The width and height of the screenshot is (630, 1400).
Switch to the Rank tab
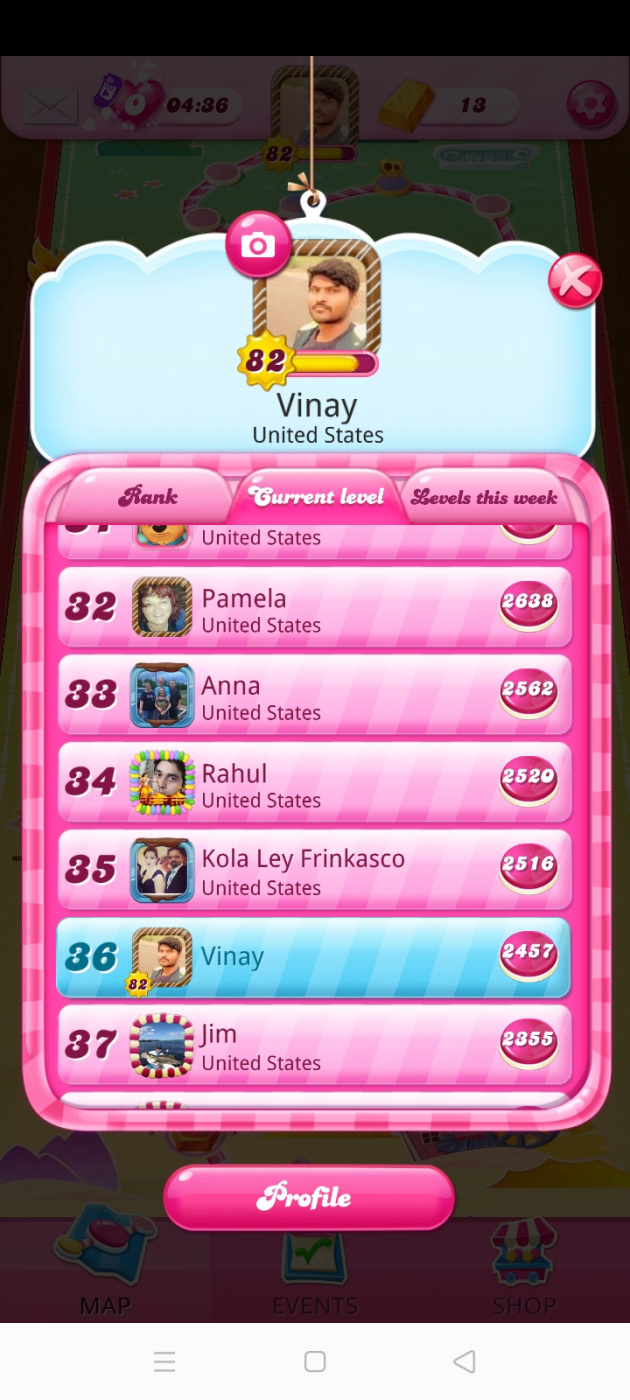tap(148, 496)
